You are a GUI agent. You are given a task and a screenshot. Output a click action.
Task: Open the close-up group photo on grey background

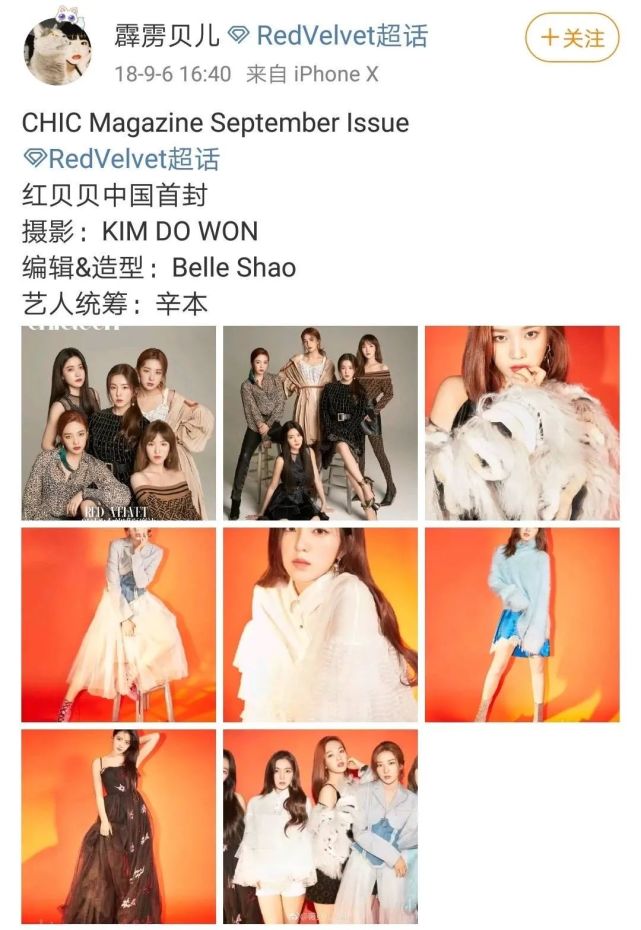pos(118,422)
